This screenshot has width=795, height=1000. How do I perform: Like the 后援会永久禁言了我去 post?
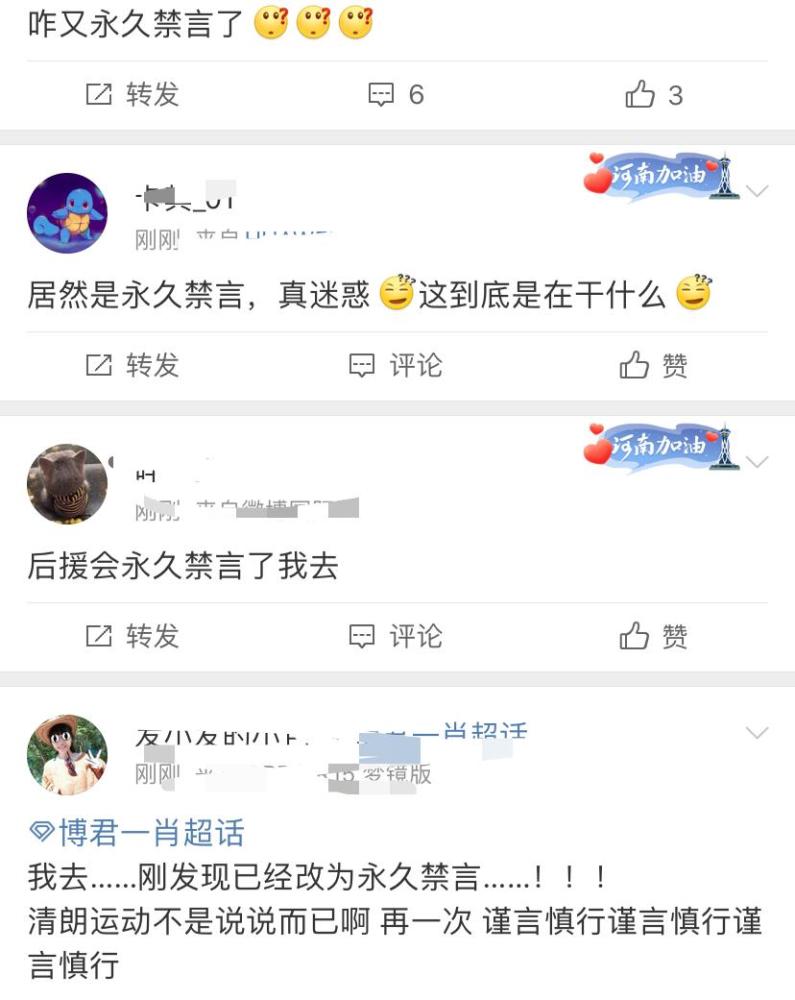tap(654, 637)
